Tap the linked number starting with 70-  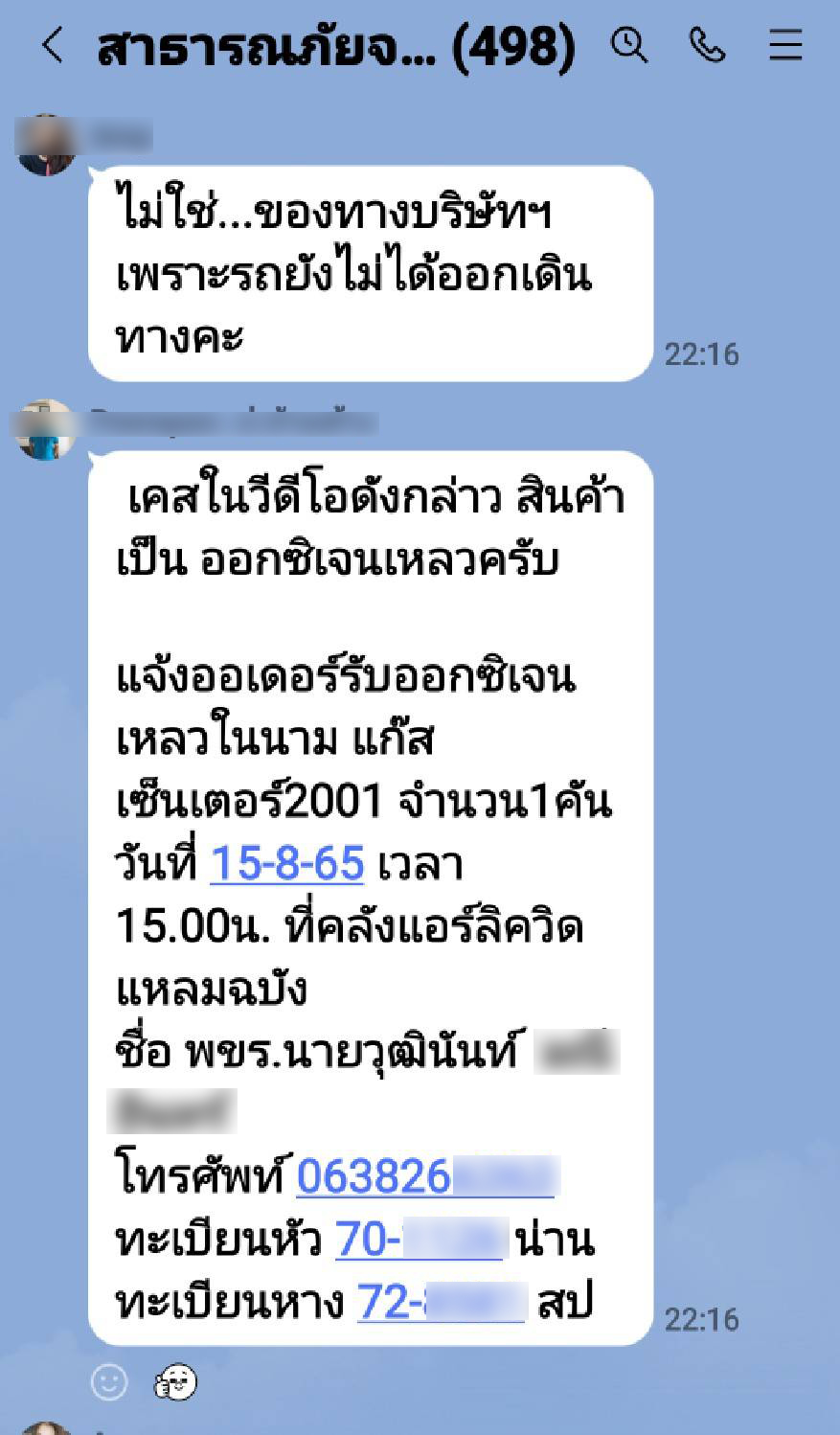[418, 1241]
